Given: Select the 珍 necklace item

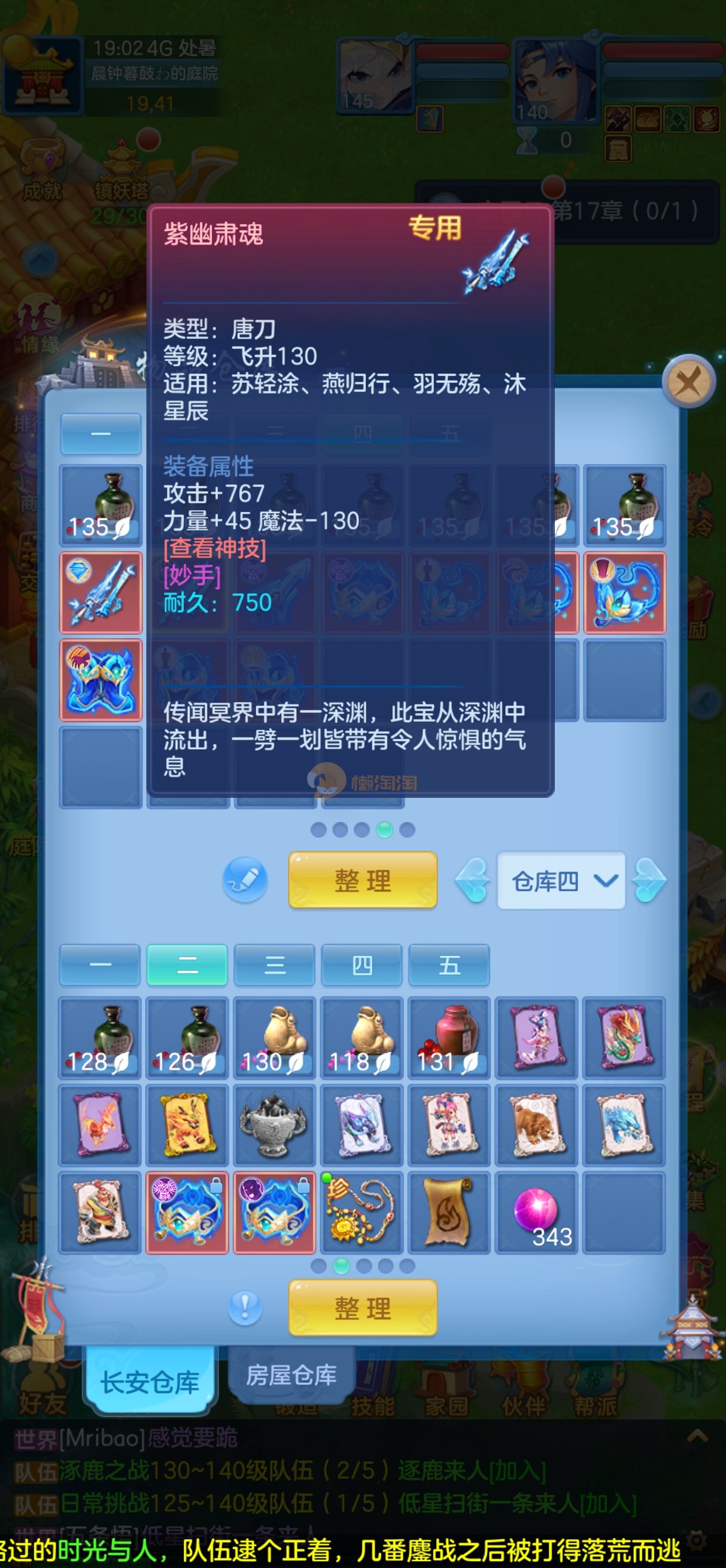Looking at the screenshot, I should (361, 1212).
